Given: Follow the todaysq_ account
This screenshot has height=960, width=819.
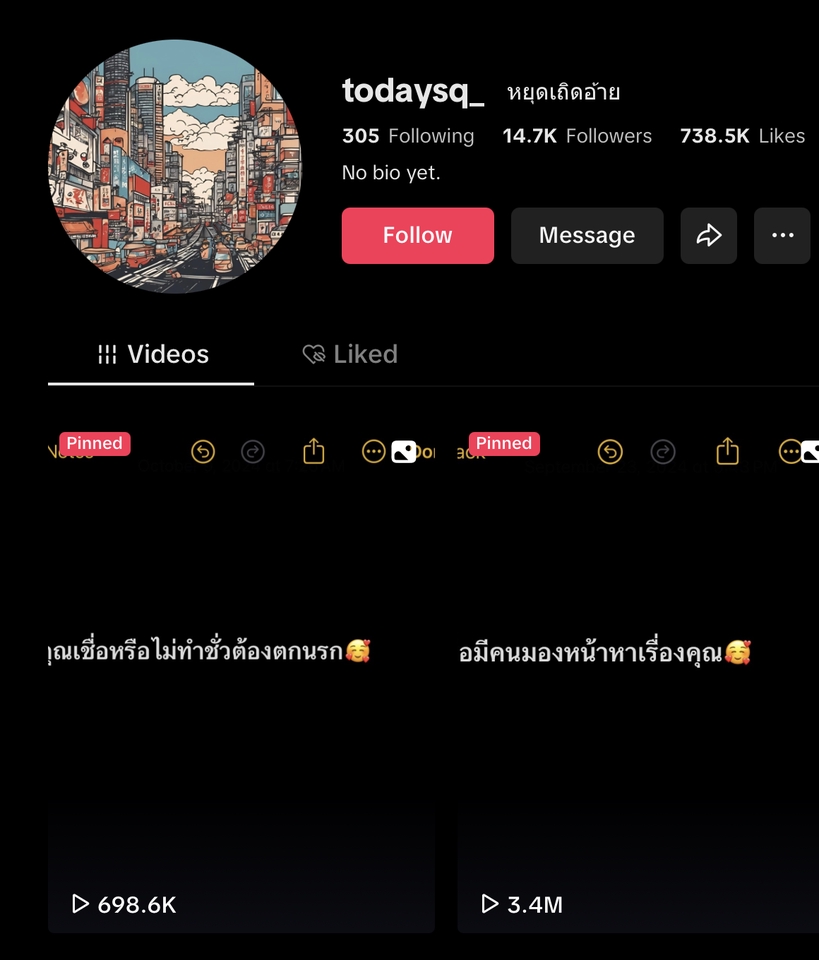Looking at the screenshot, I should pyautogui.click(x=417, y=236).
